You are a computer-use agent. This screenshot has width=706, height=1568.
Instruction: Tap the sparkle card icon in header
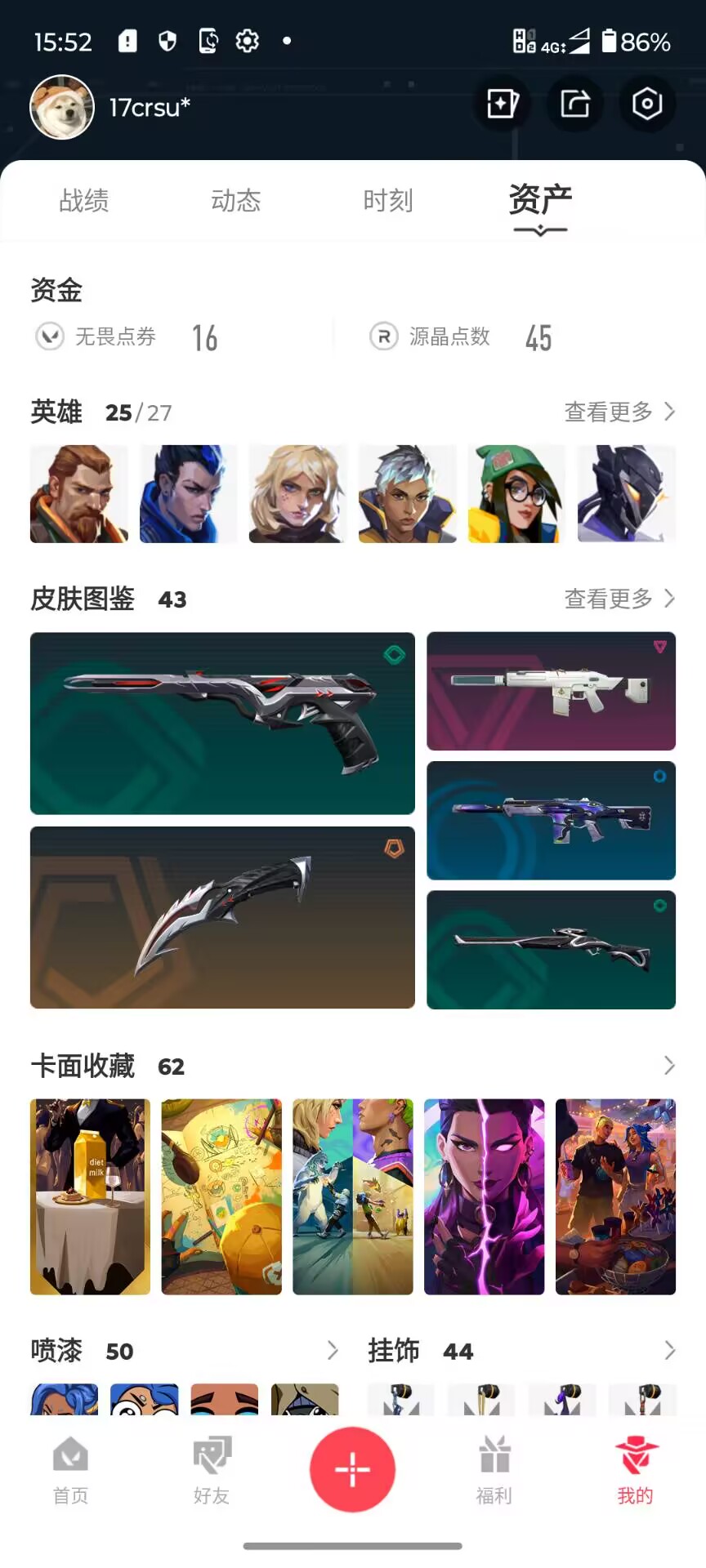502,104
